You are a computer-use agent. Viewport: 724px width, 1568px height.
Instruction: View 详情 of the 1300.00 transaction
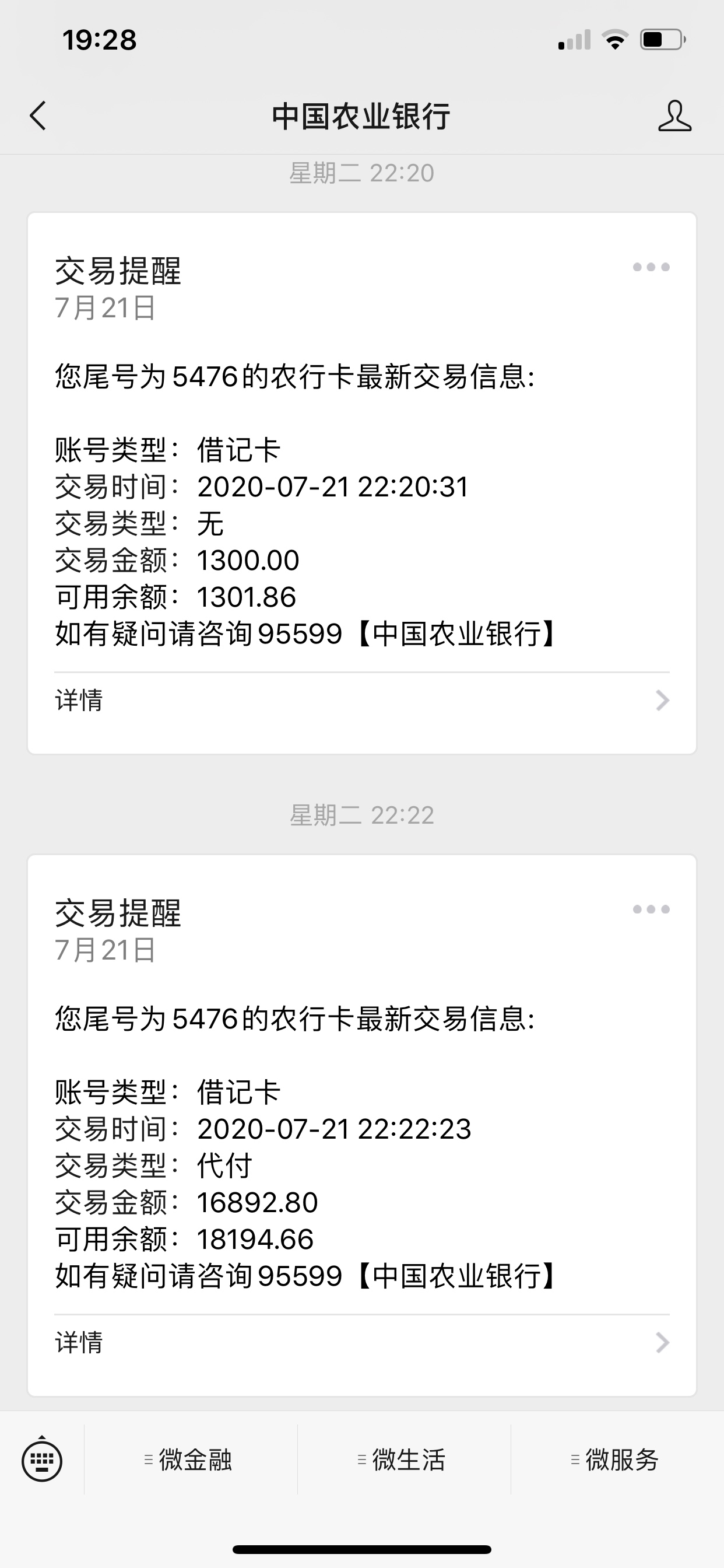362,701
